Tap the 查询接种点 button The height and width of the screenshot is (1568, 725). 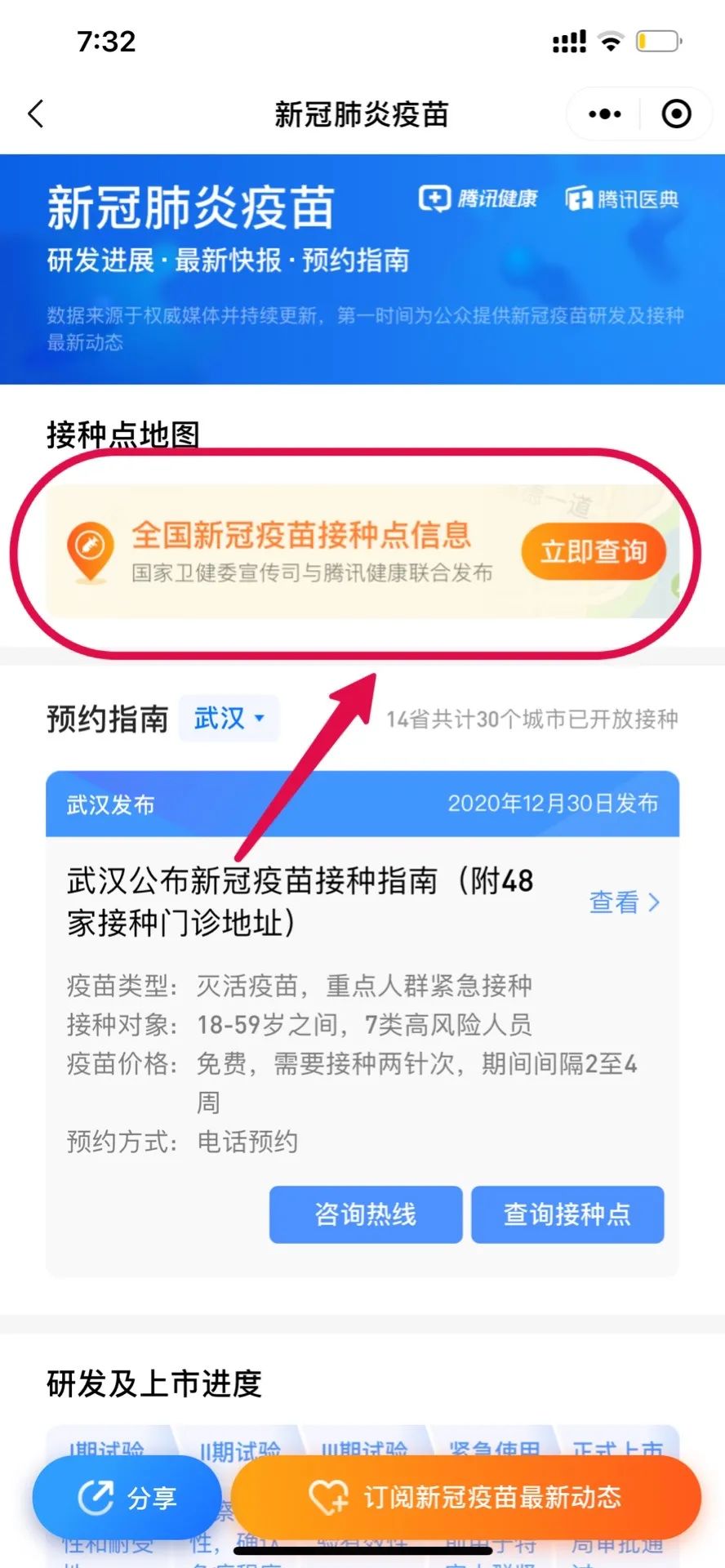pos(567,1214)
